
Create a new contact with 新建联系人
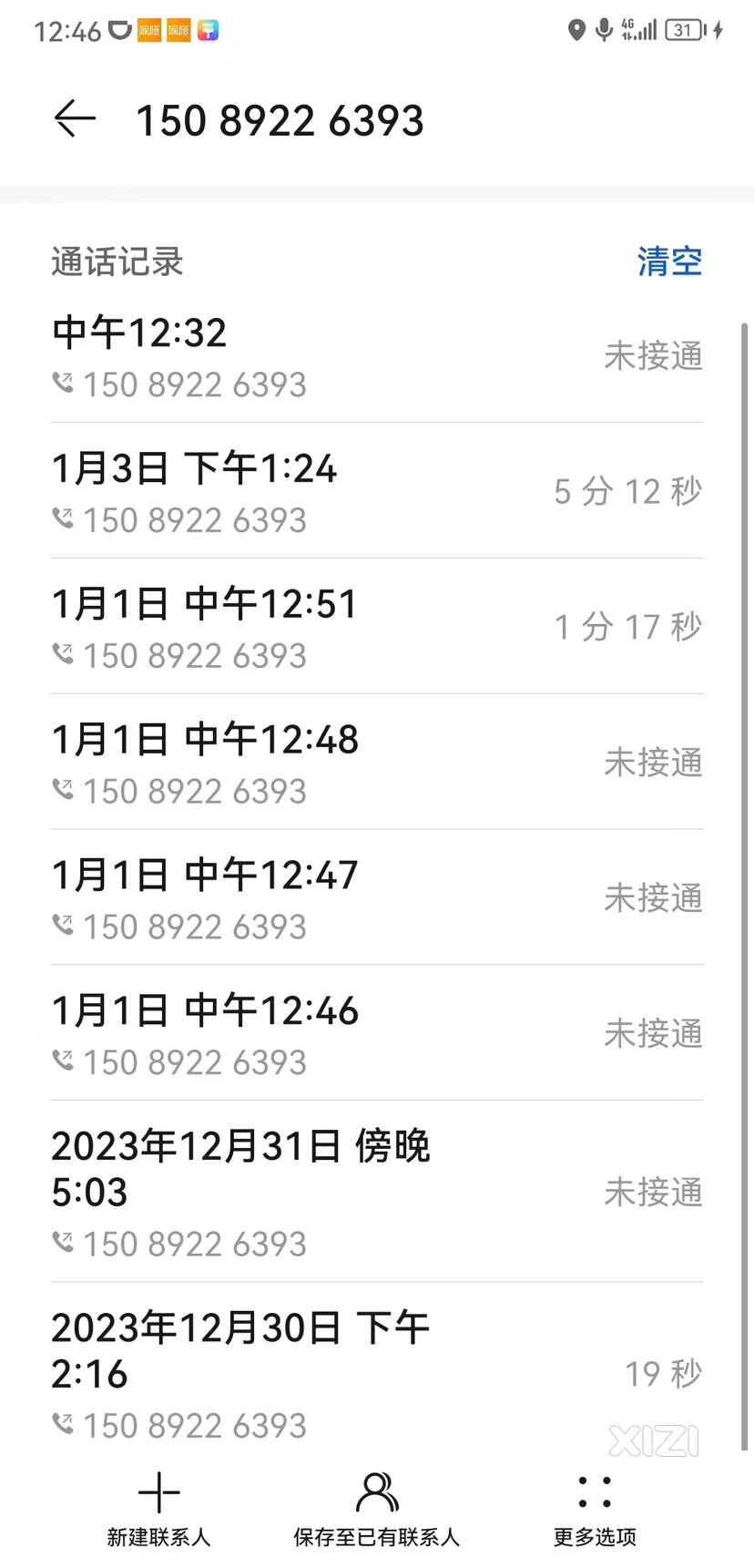[x=159, y=1509]
